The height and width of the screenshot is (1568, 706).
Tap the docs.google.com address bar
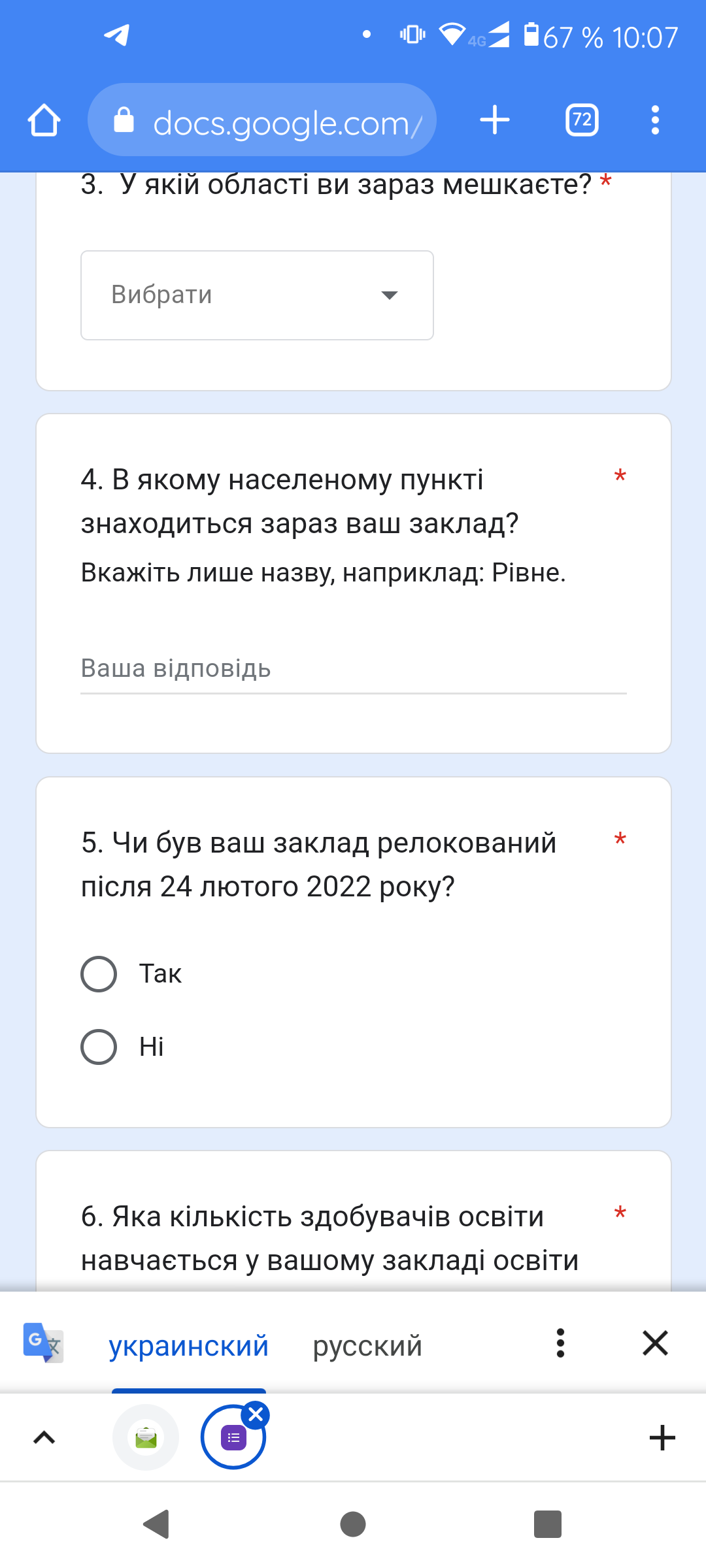[x=261, y=121]
